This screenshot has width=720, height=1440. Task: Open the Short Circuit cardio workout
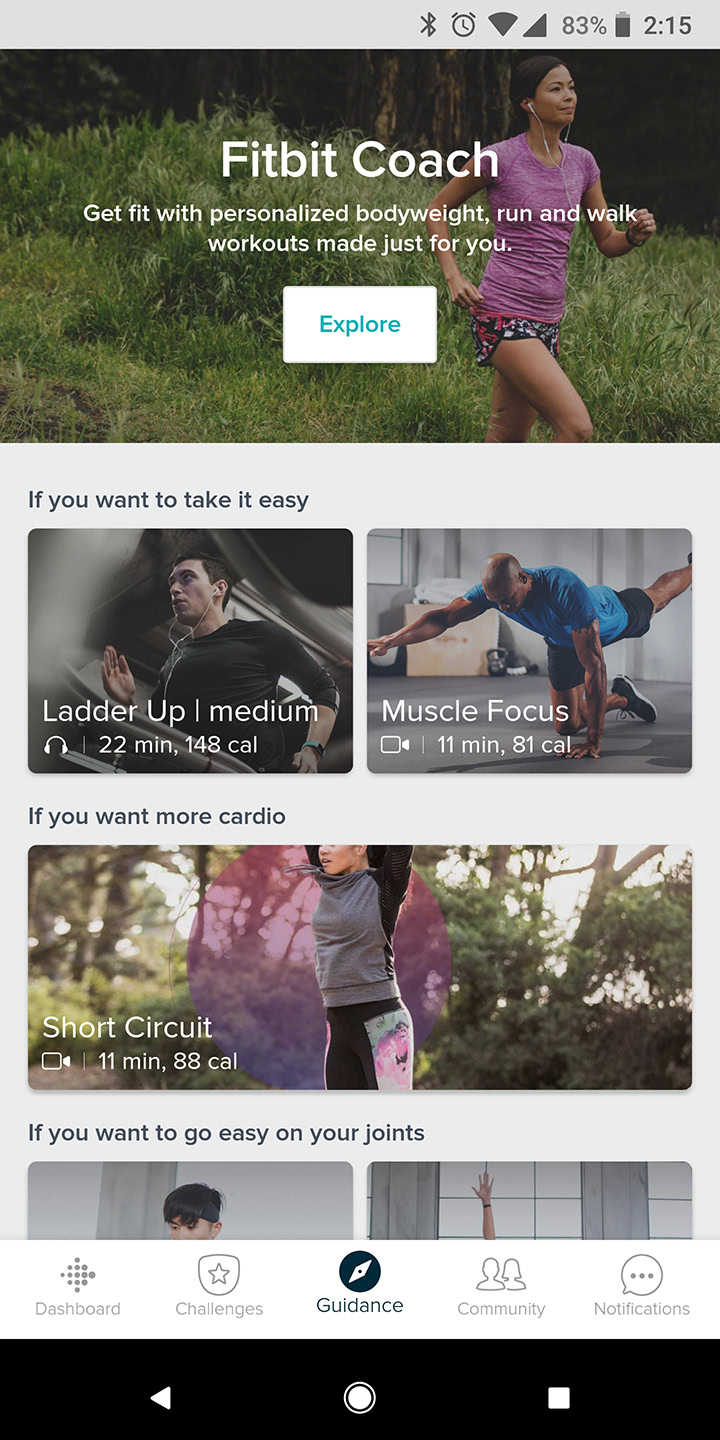click(x=360, y=966)
